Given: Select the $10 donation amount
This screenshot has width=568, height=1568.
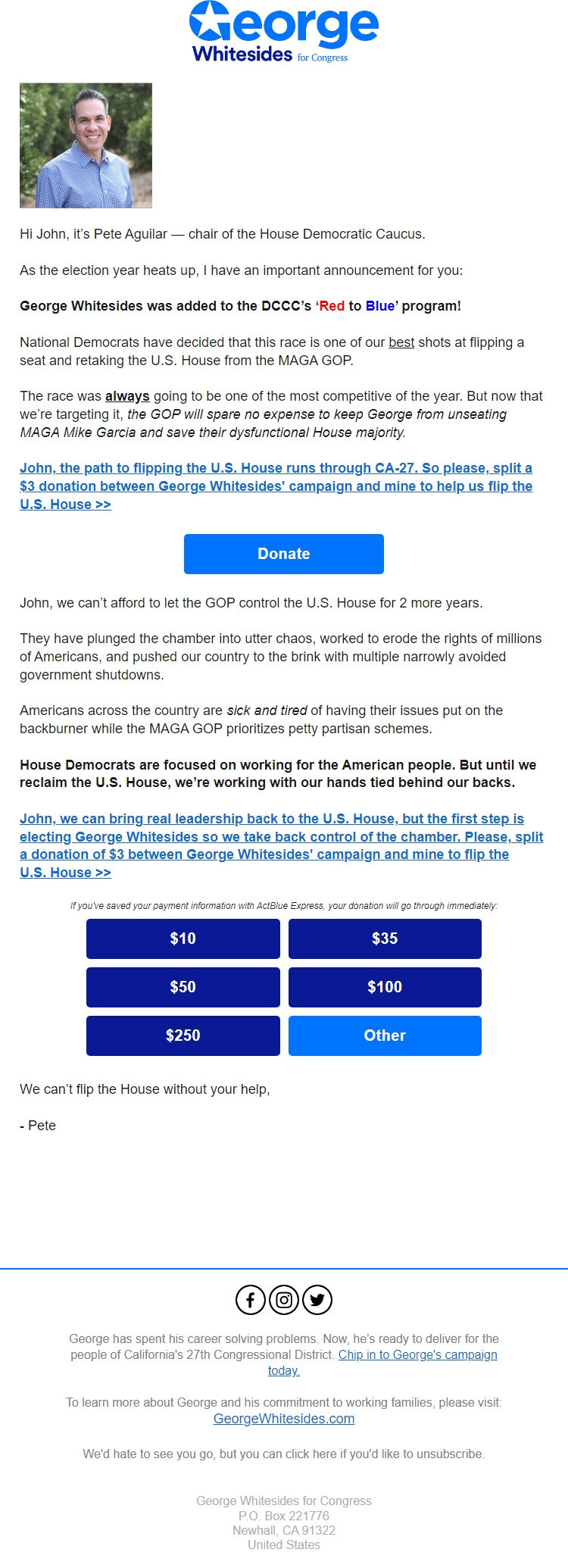Looking at the screenshot, I should click(183, 939).
